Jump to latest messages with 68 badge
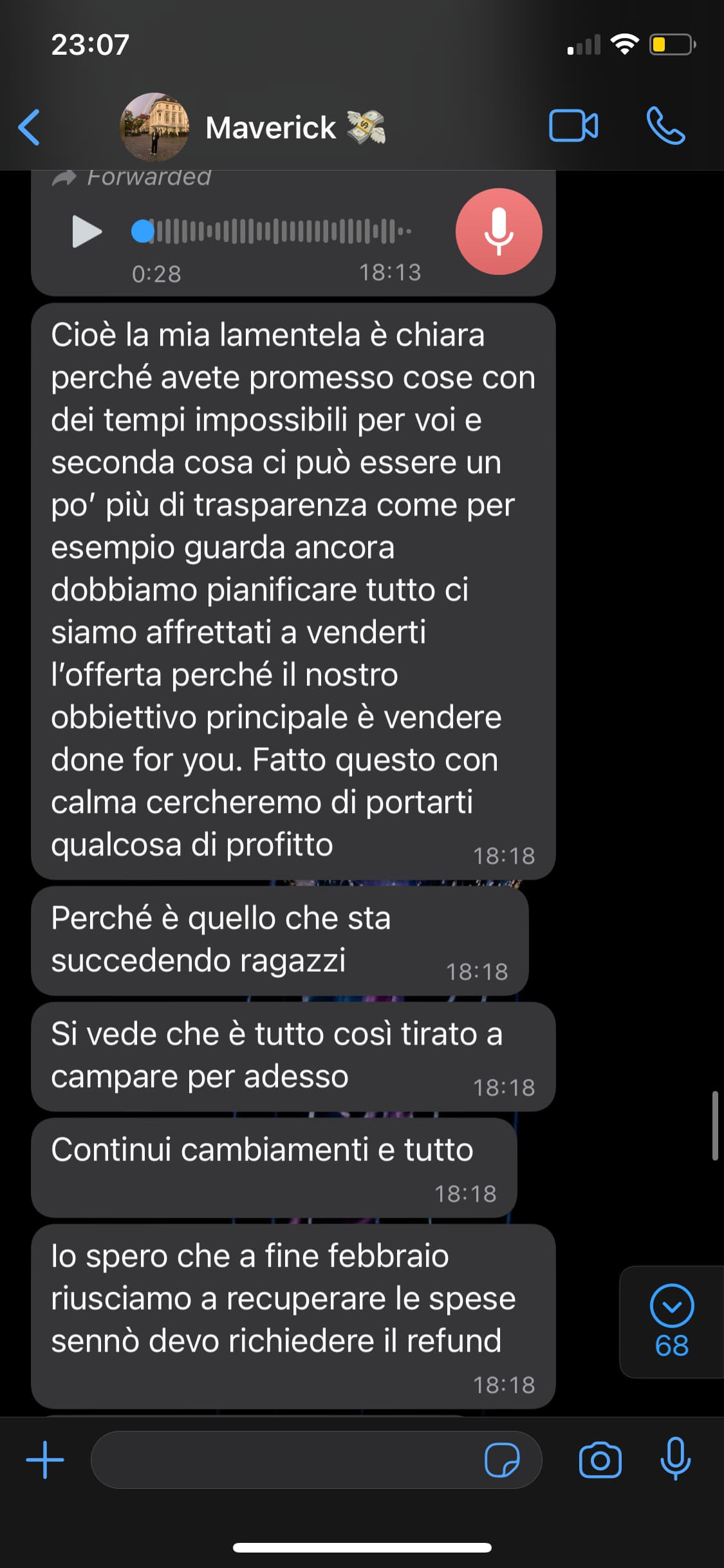724x1568 pixels. click(672, 1321)
